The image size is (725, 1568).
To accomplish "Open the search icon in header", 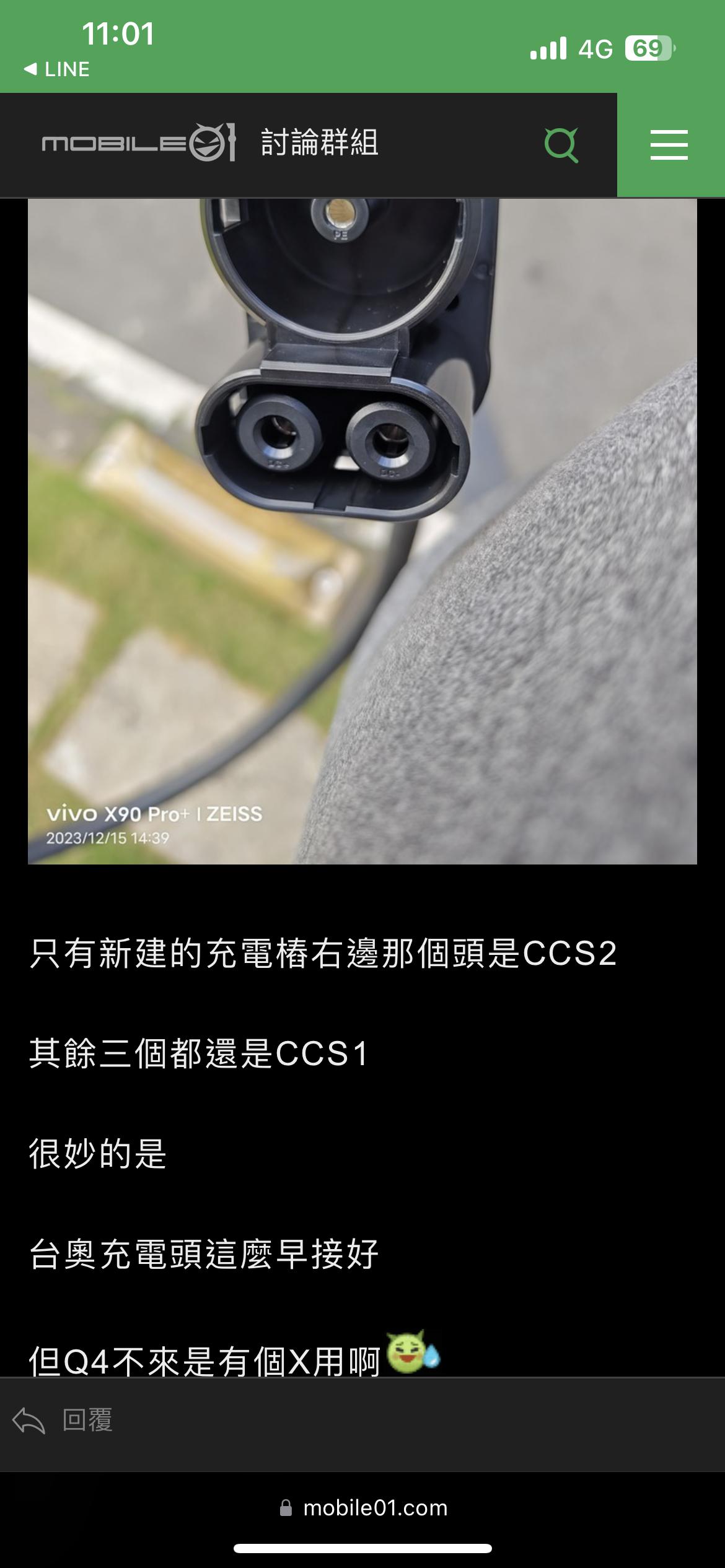I will (561, 145).
